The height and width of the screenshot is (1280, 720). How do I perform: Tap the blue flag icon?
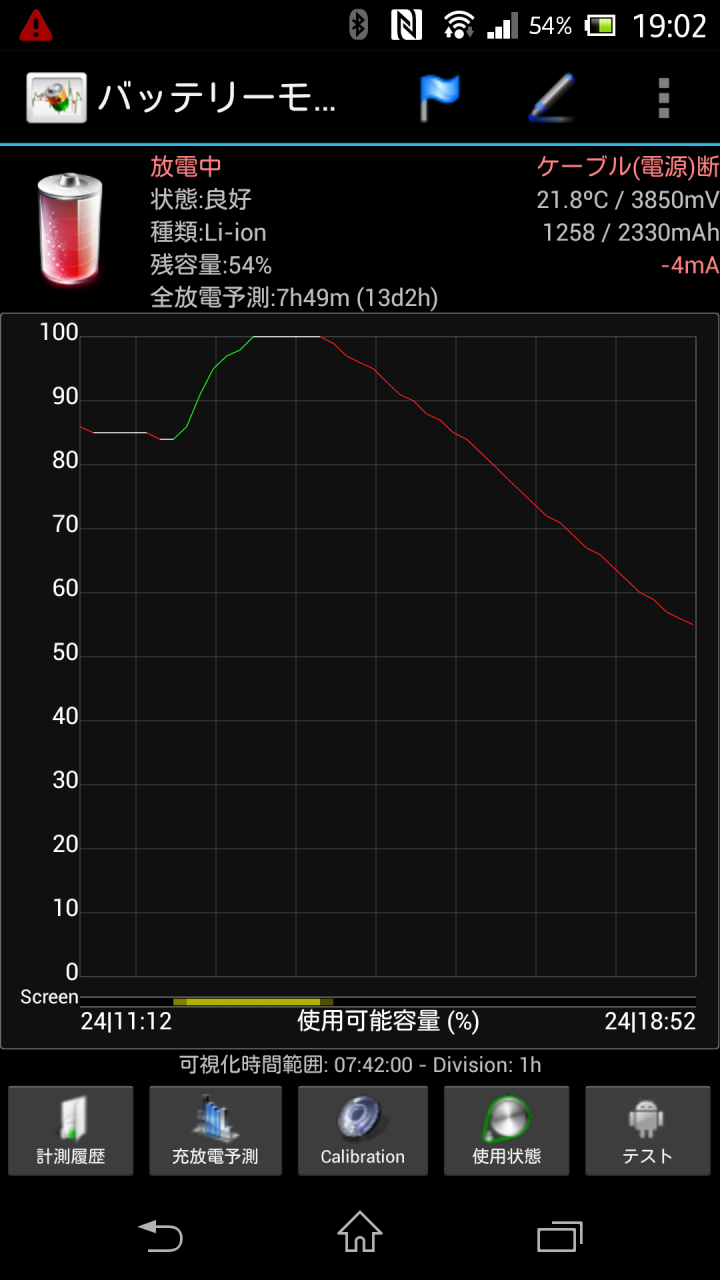pos(438,98)
